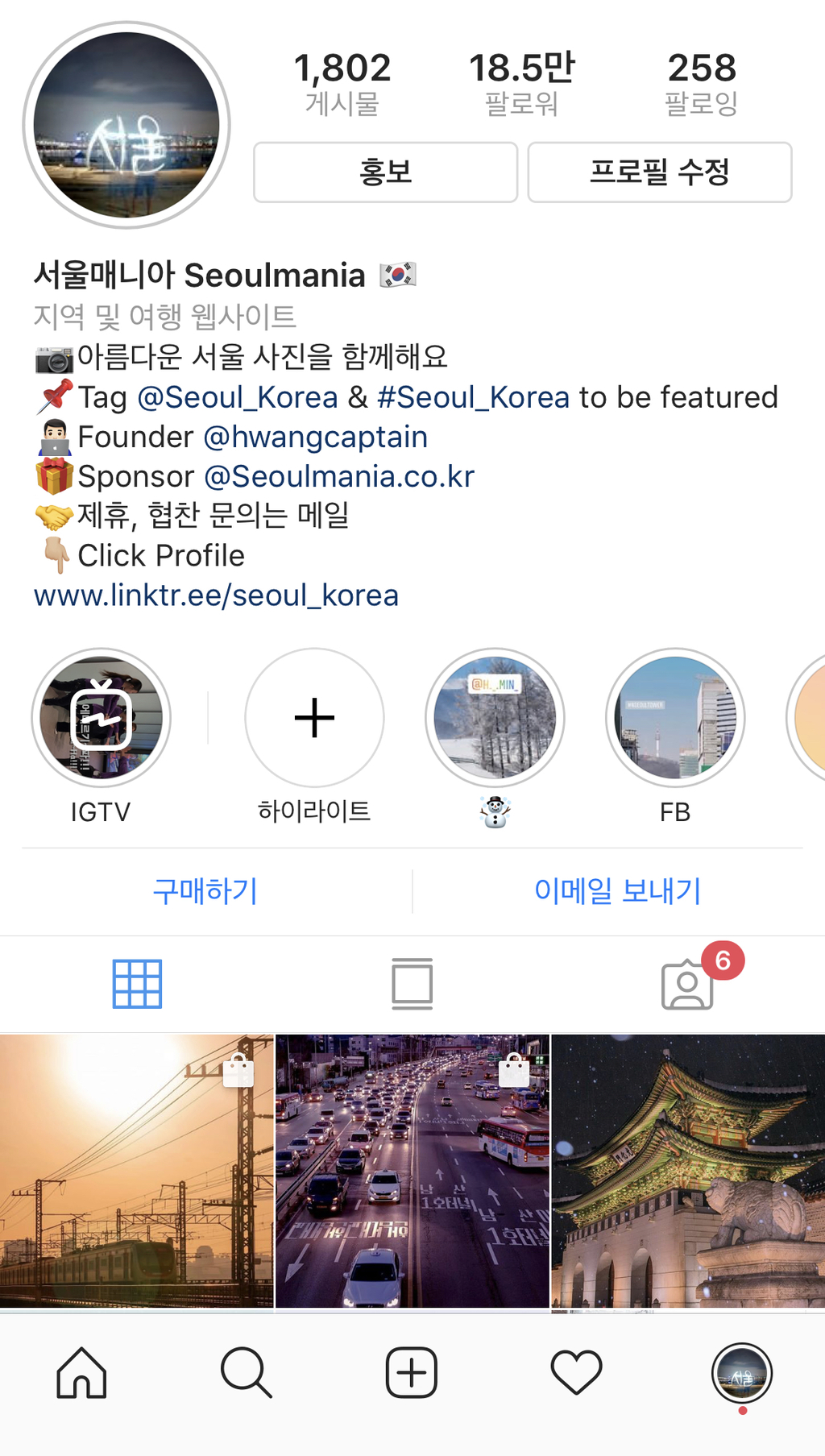
Task: Open tagged photos tab with badge
Action: pyautogui.click(x=688, y=984)
